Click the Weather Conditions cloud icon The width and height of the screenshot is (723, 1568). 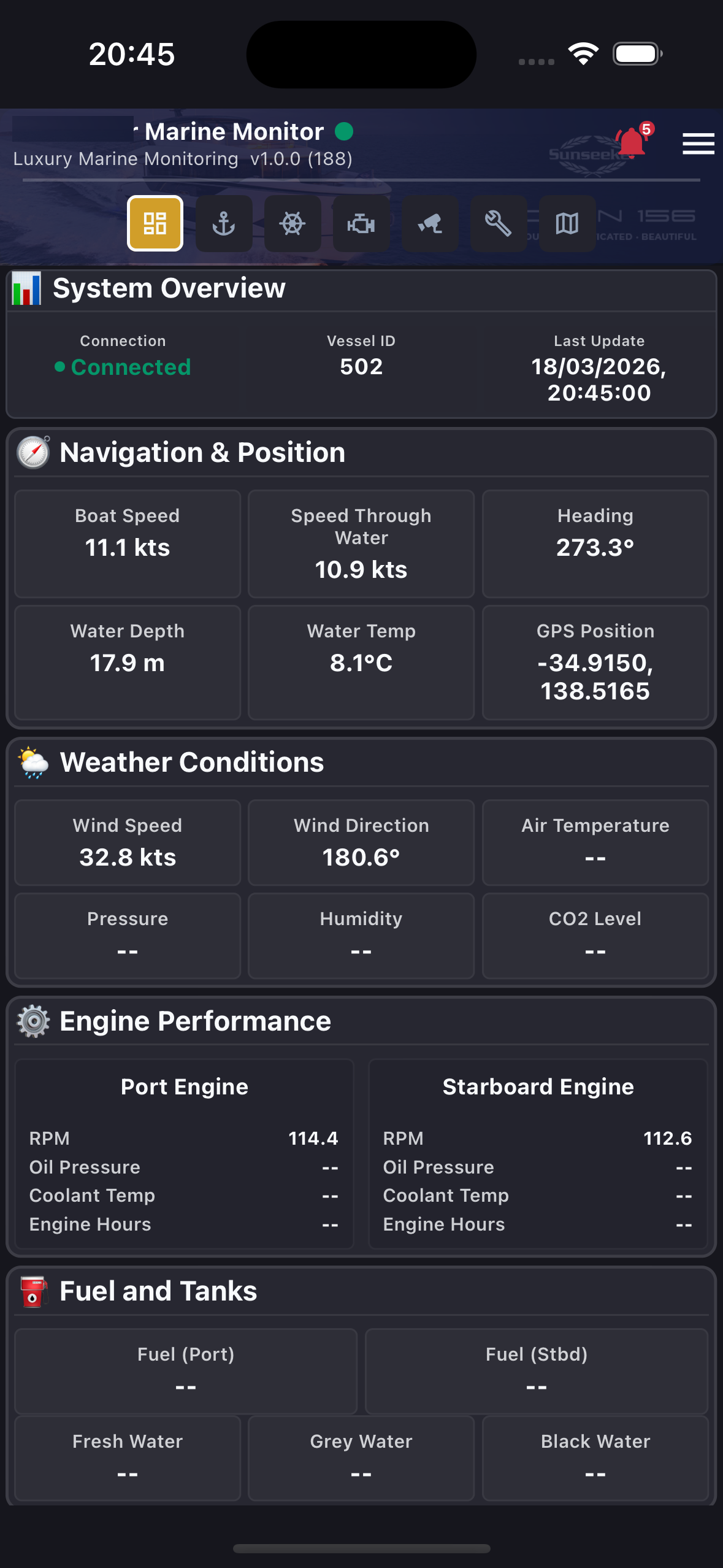point(33,763)
